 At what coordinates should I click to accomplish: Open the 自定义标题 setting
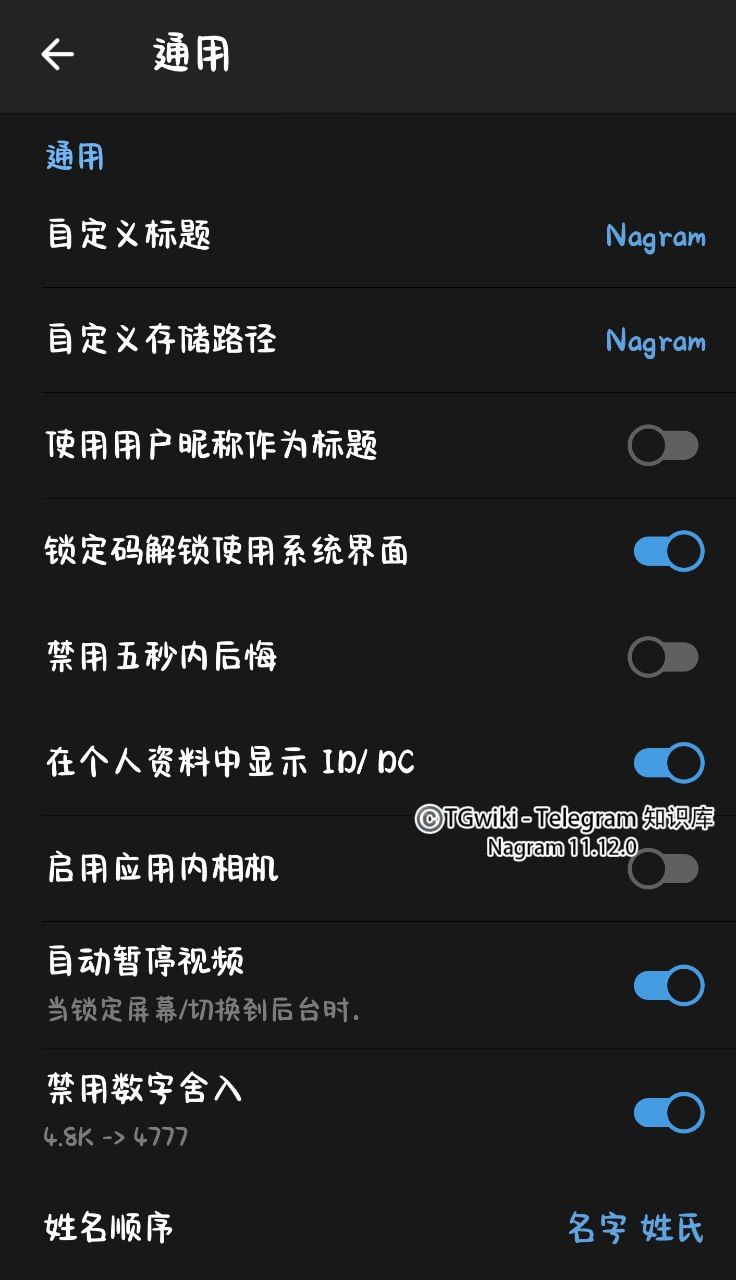(368, 237)
